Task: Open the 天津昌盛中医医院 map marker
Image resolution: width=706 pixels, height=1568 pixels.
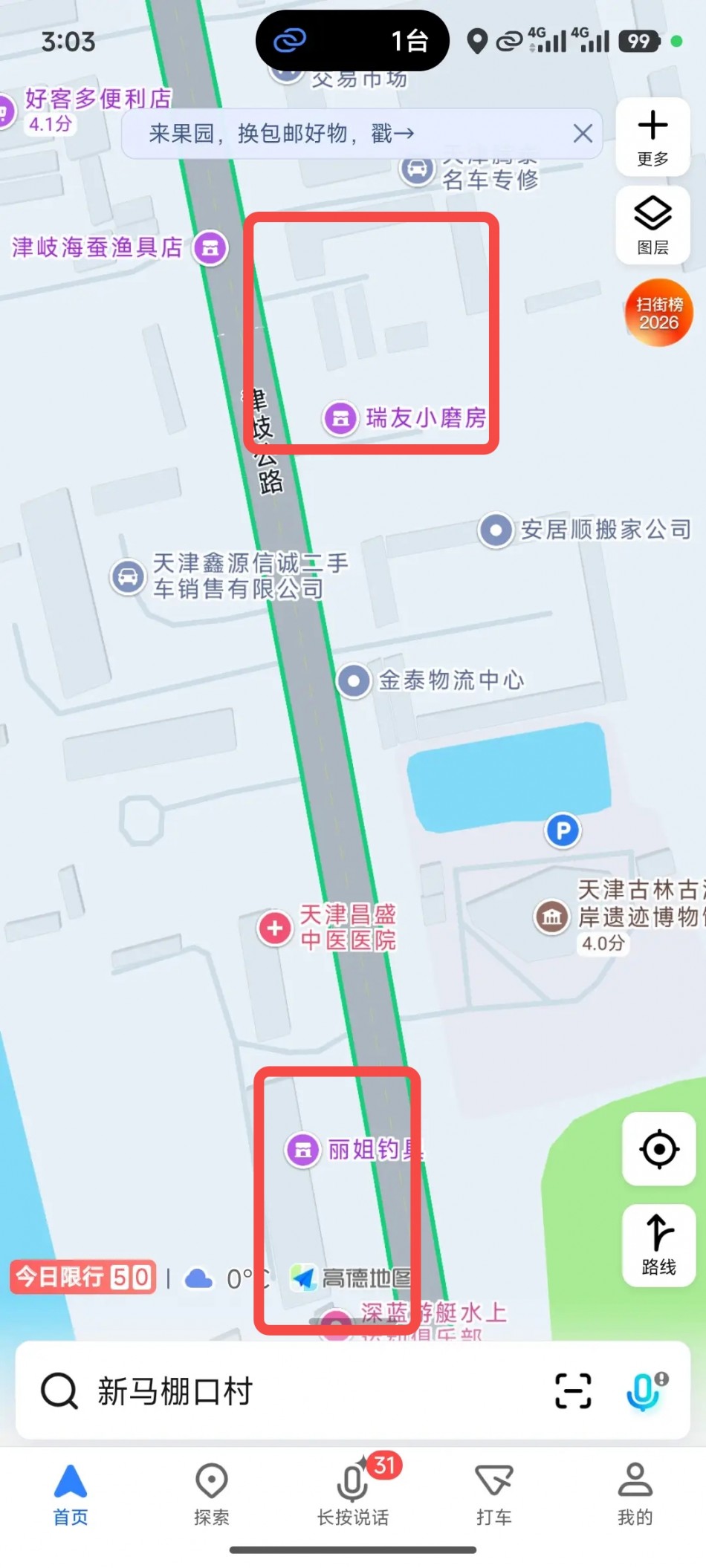Action: point(275,928)
